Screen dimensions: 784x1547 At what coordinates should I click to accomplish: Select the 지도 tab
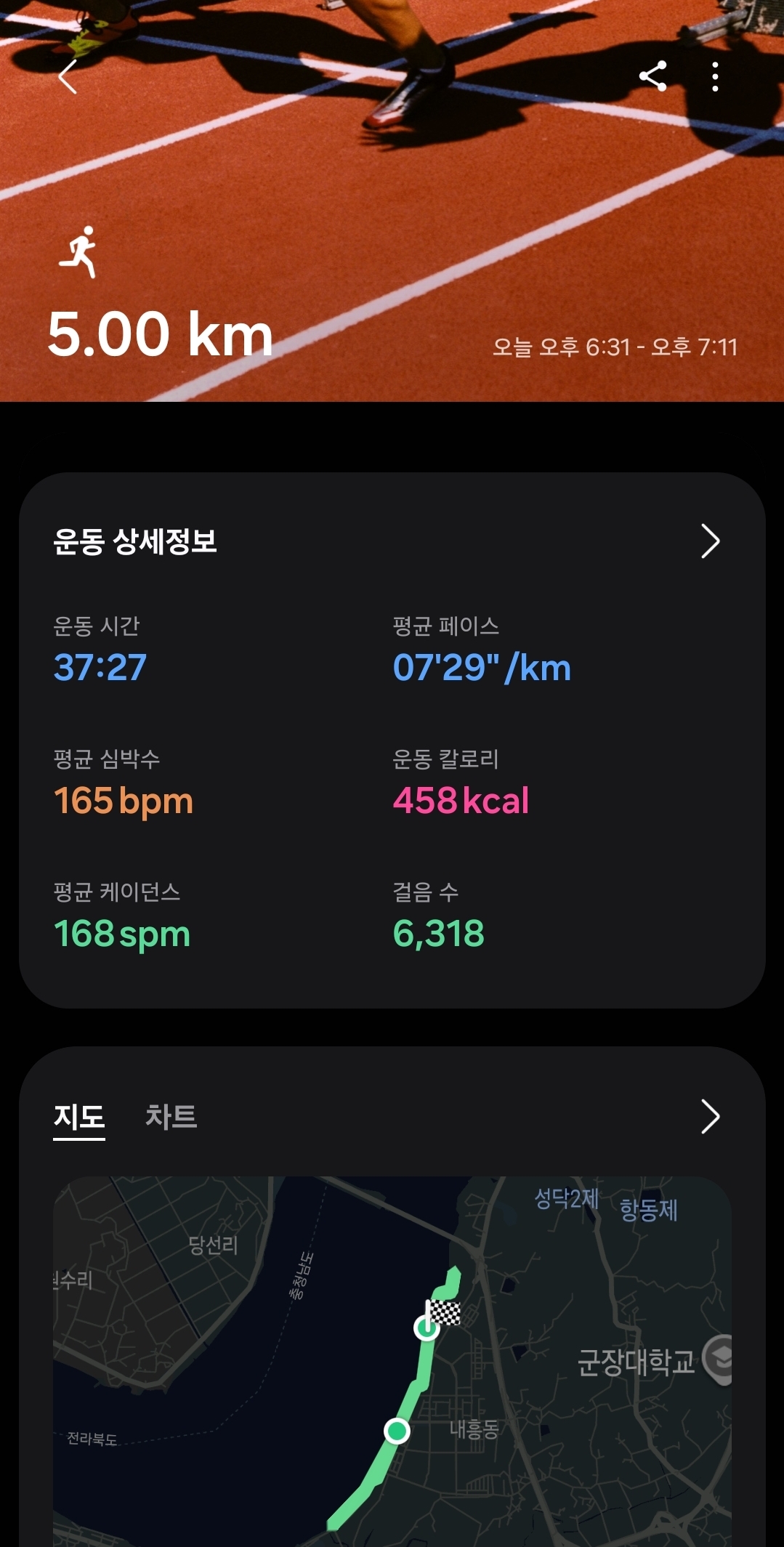(79, 1117)
